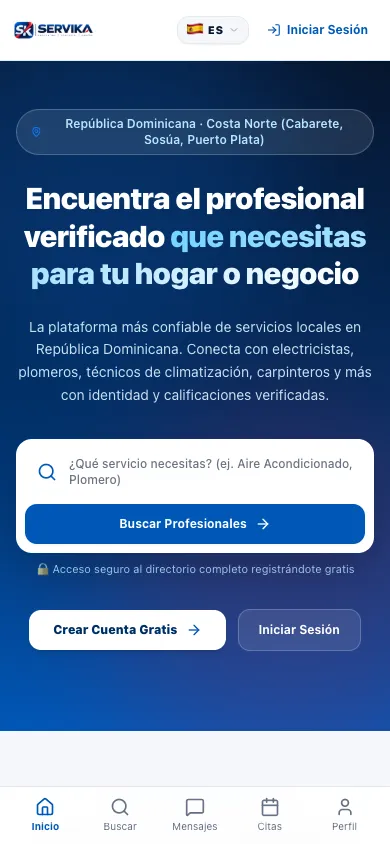Tap the República Dominicana location chip

pos(195,132)
